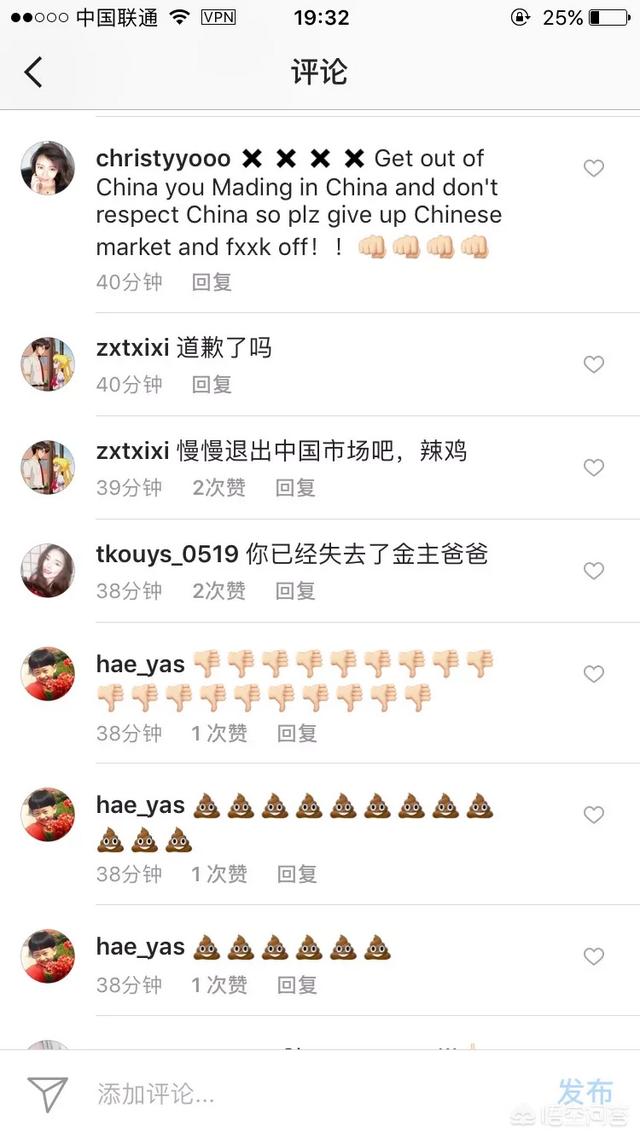Tap the 添加评论 input field
The width and height of the screenshot is (640, 1138).
pyautogui.click(x=300, y=1094)
